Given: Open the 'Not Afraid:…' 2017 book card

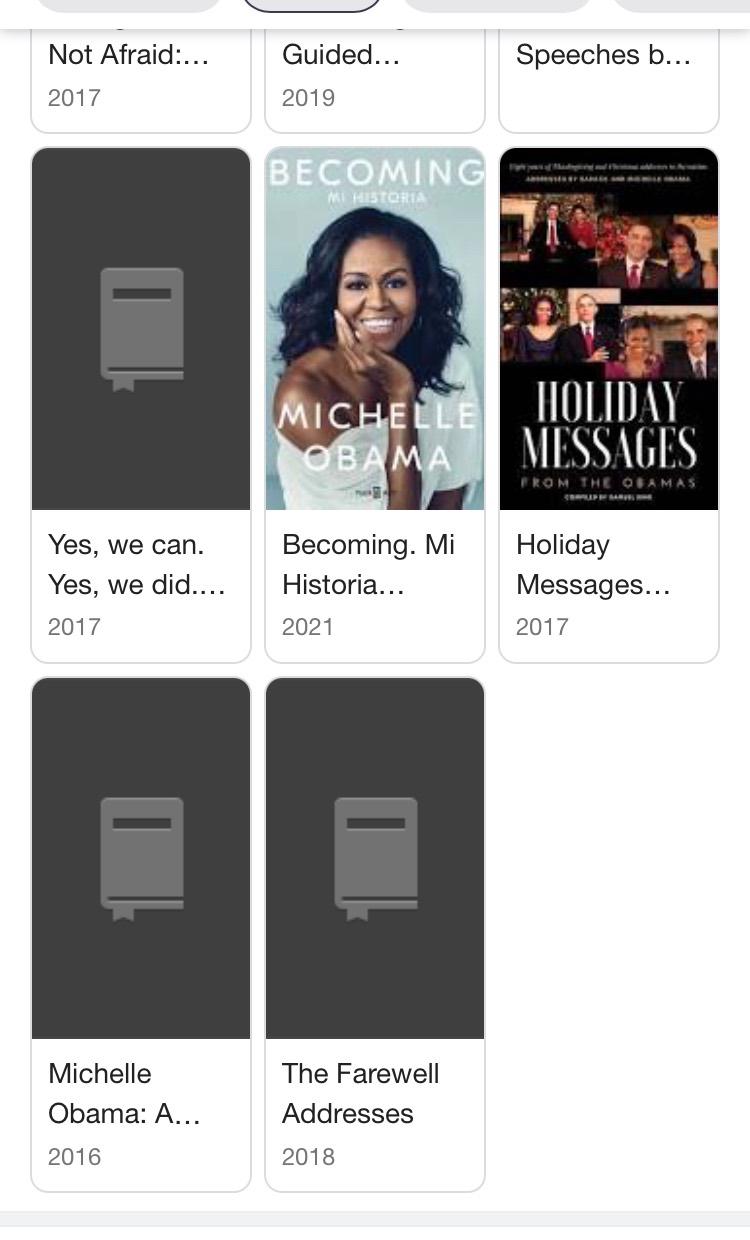Looking at the screenshot, I should click(x=141, y=80).
